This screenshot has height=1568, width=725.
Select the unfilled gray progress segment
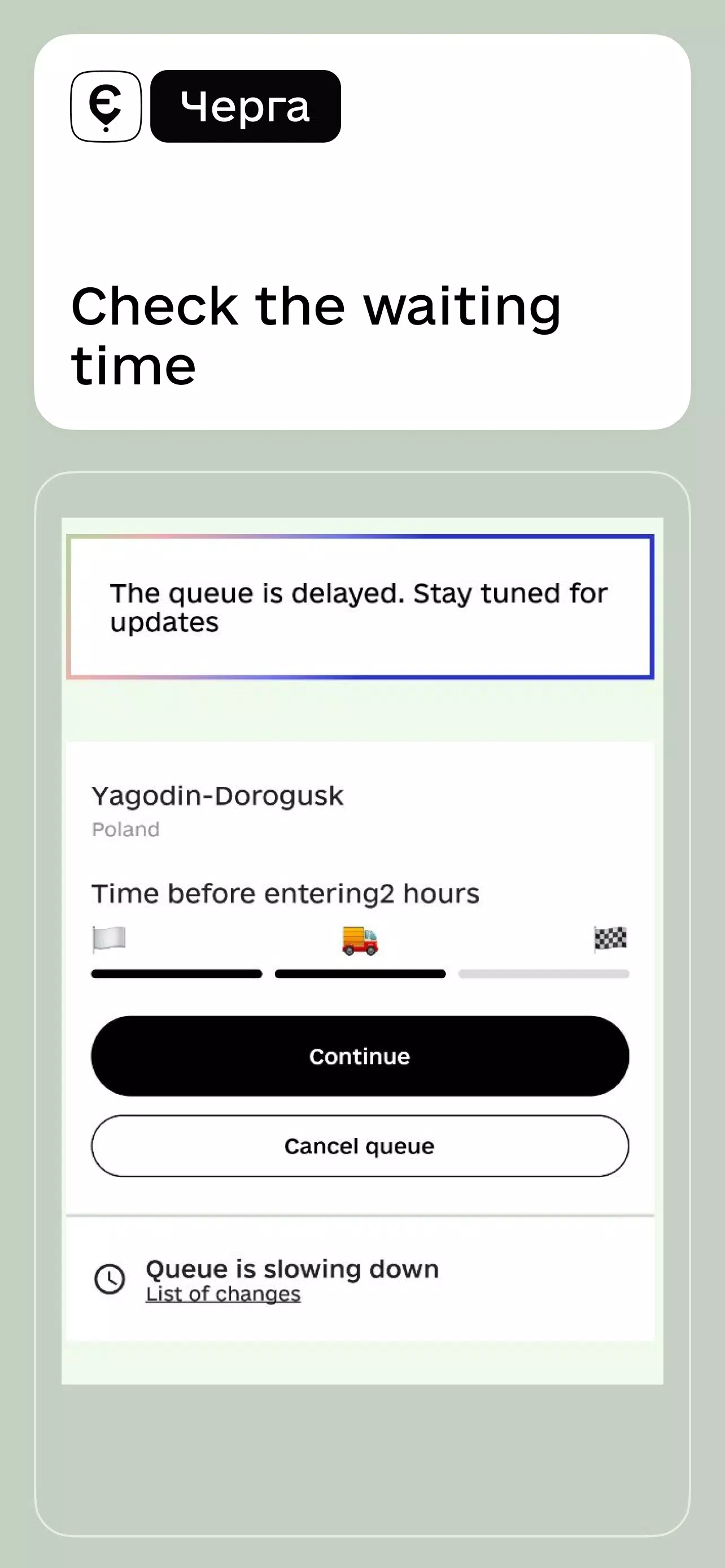pyautogui.click(x=545, y=974)
